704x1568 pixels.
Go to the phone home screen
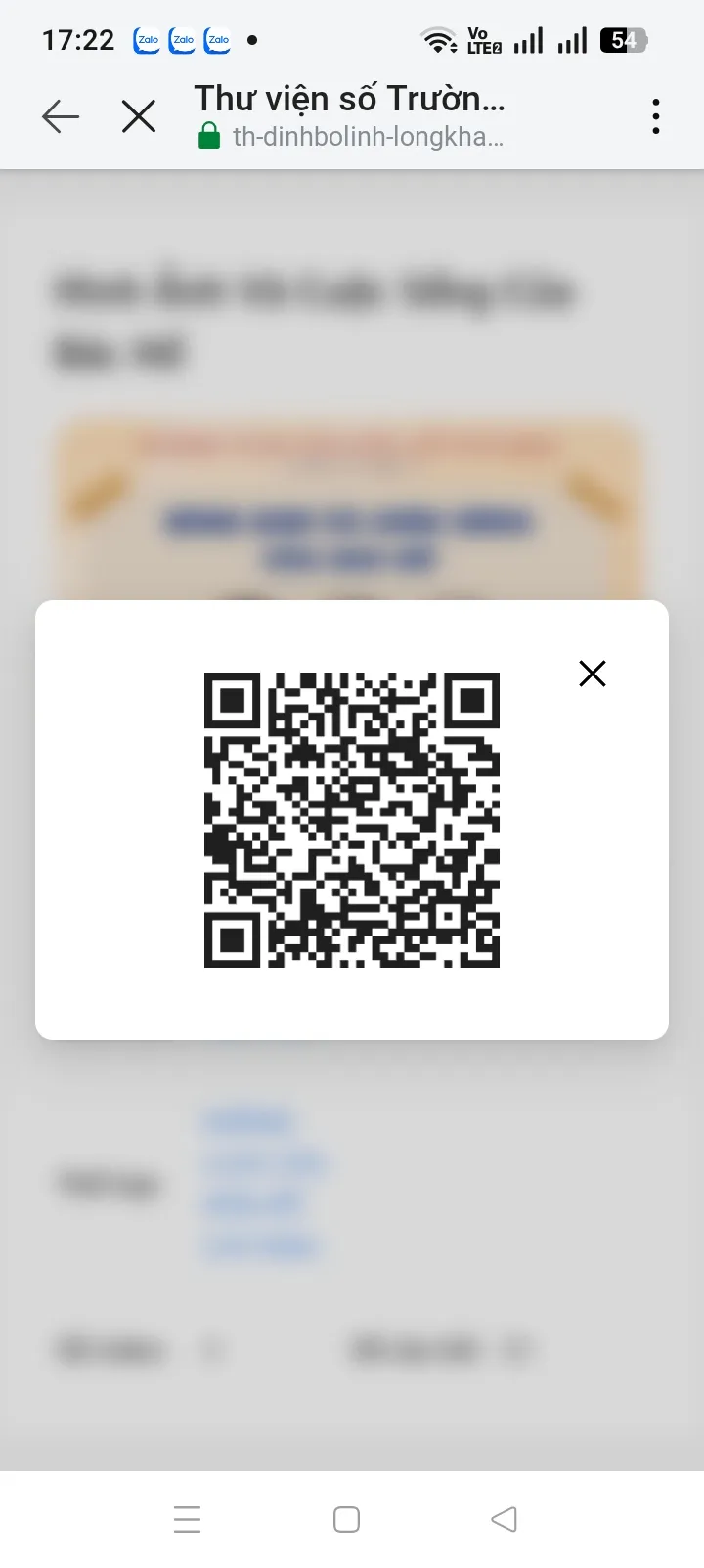(346, 1519)
